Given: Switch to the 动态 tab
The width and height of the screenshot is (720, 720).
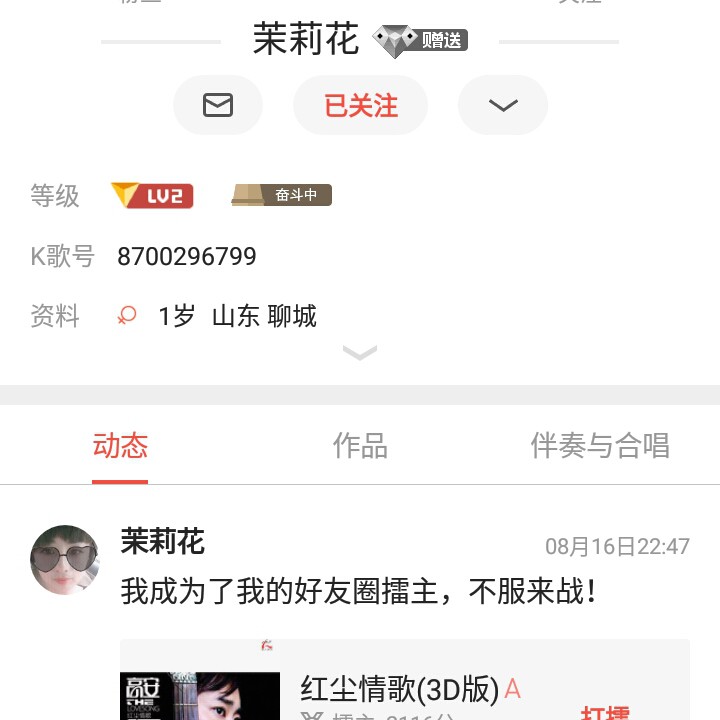Looking at the screenshot, I should coord(120,446).
